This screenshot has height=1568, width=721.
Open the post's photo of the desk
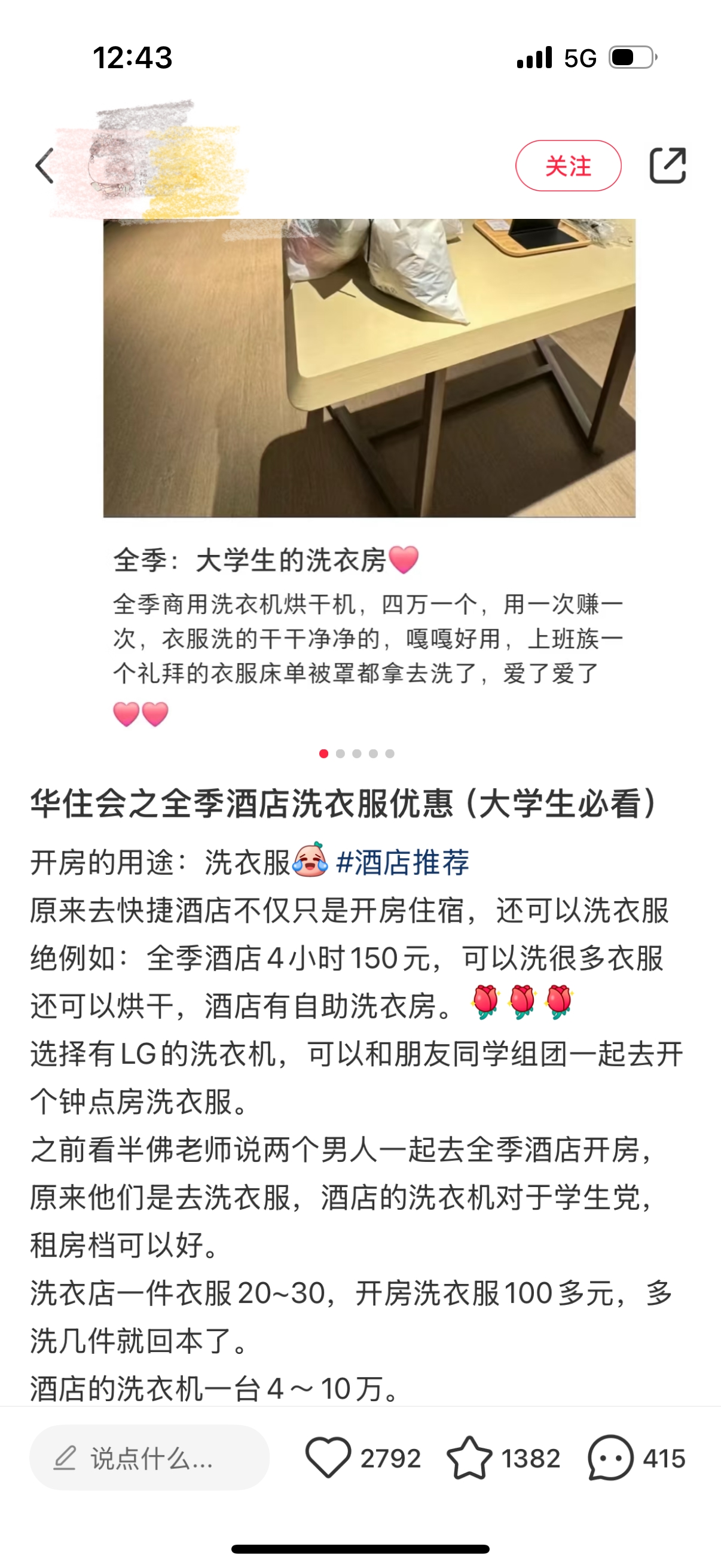click(x=369, y=368)
